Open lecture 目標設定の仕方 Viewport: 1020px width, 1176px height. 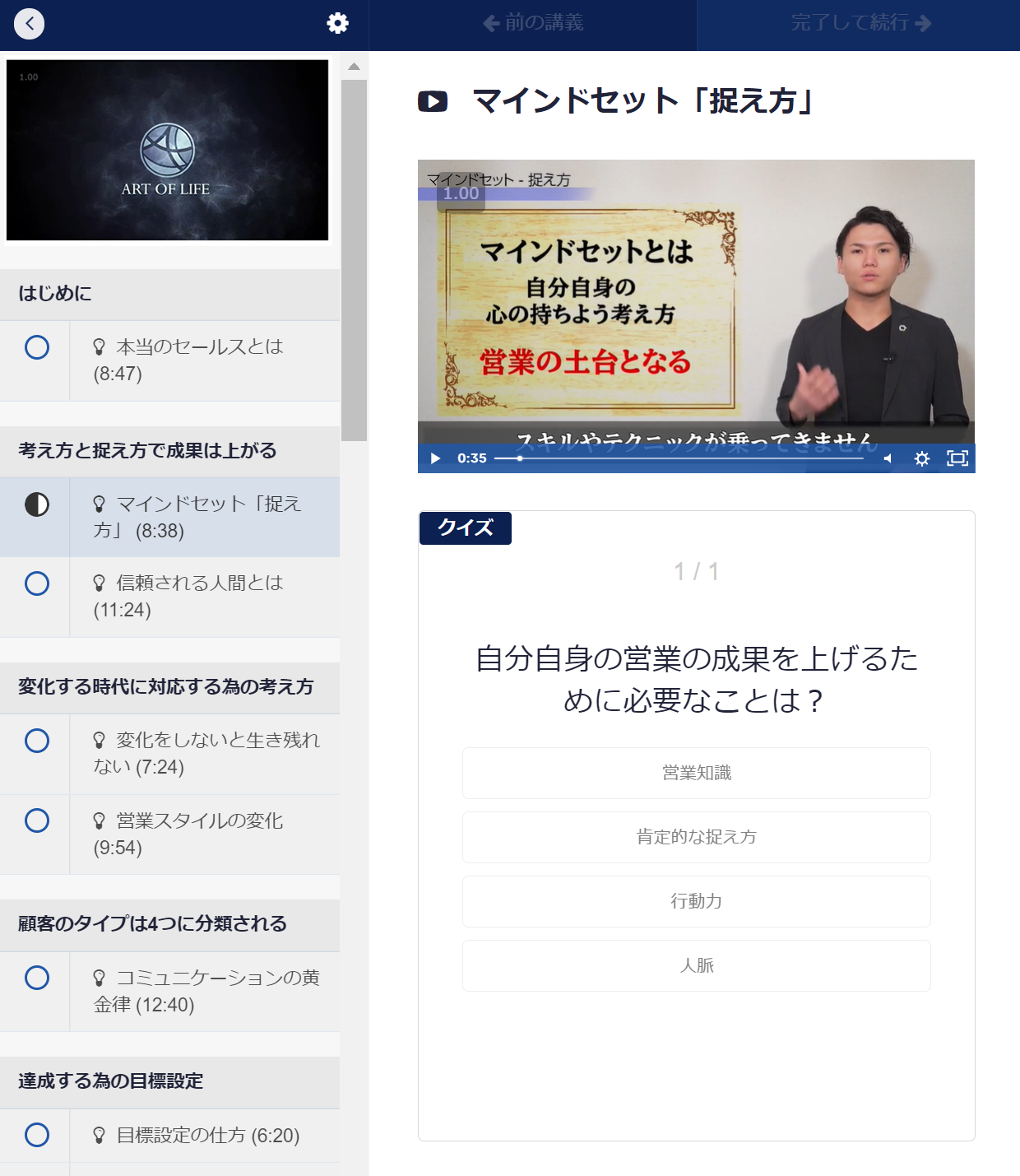click(x=207, y=1136)
